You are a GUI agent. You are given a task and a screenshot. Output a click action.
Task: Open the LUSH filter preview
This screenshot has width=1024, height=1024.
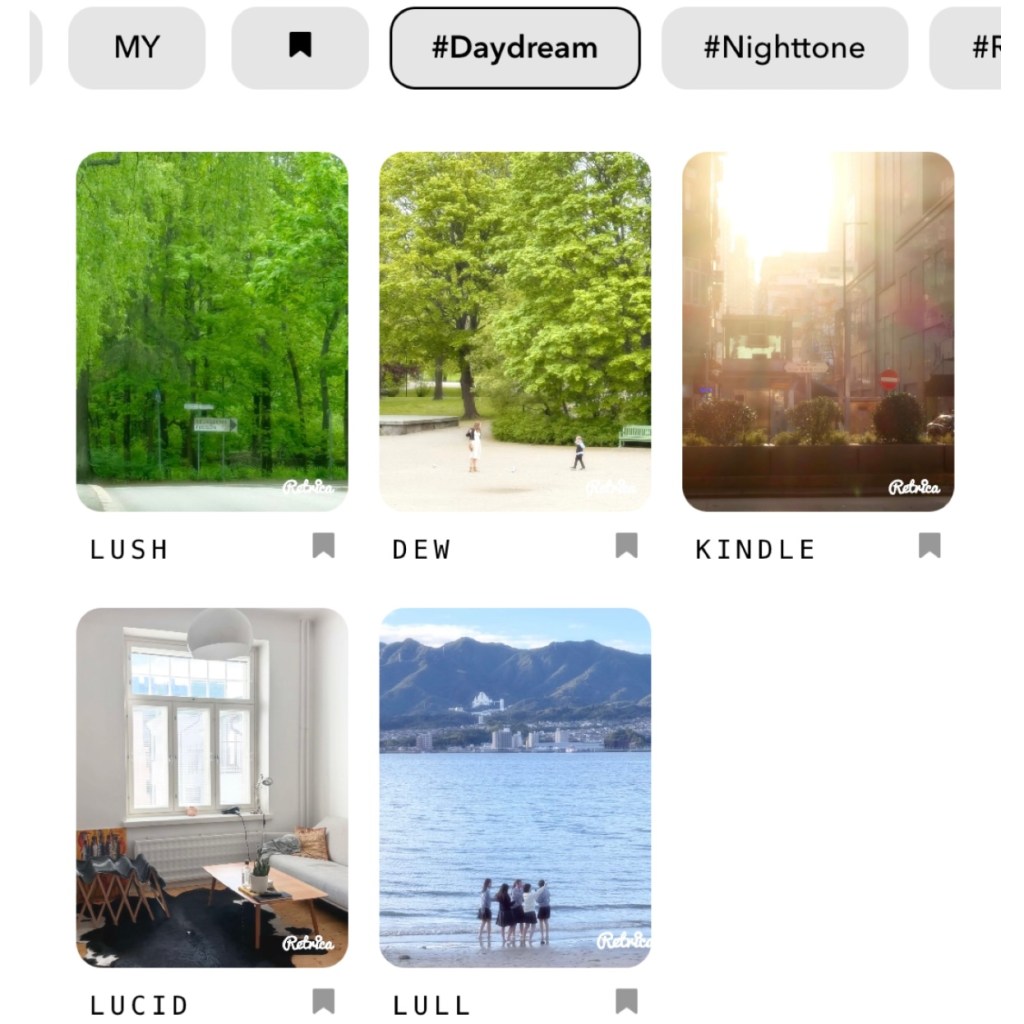tap(212, 331)
